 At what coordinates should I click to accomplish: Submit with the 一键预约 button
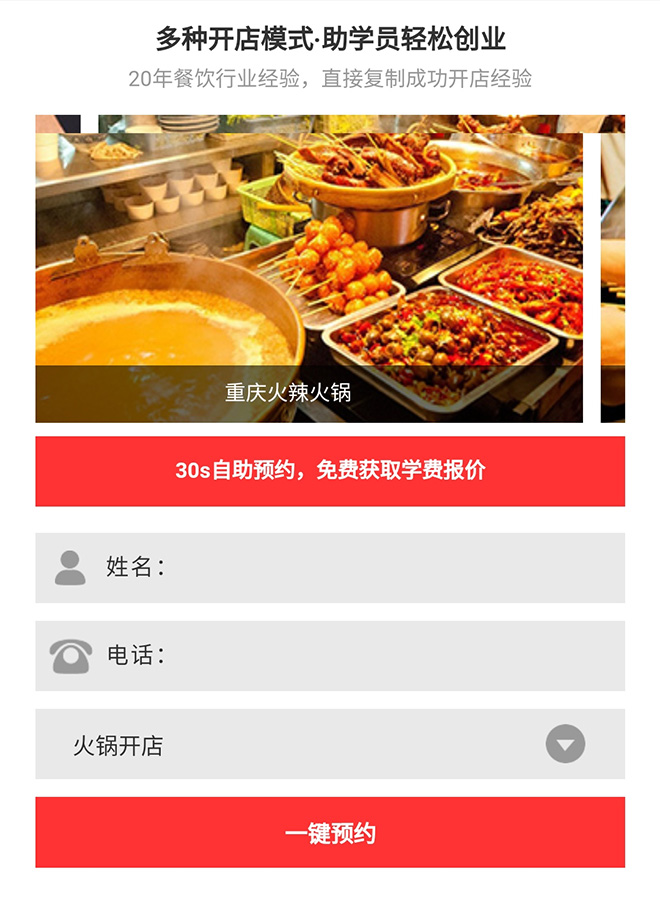[330, 832]
